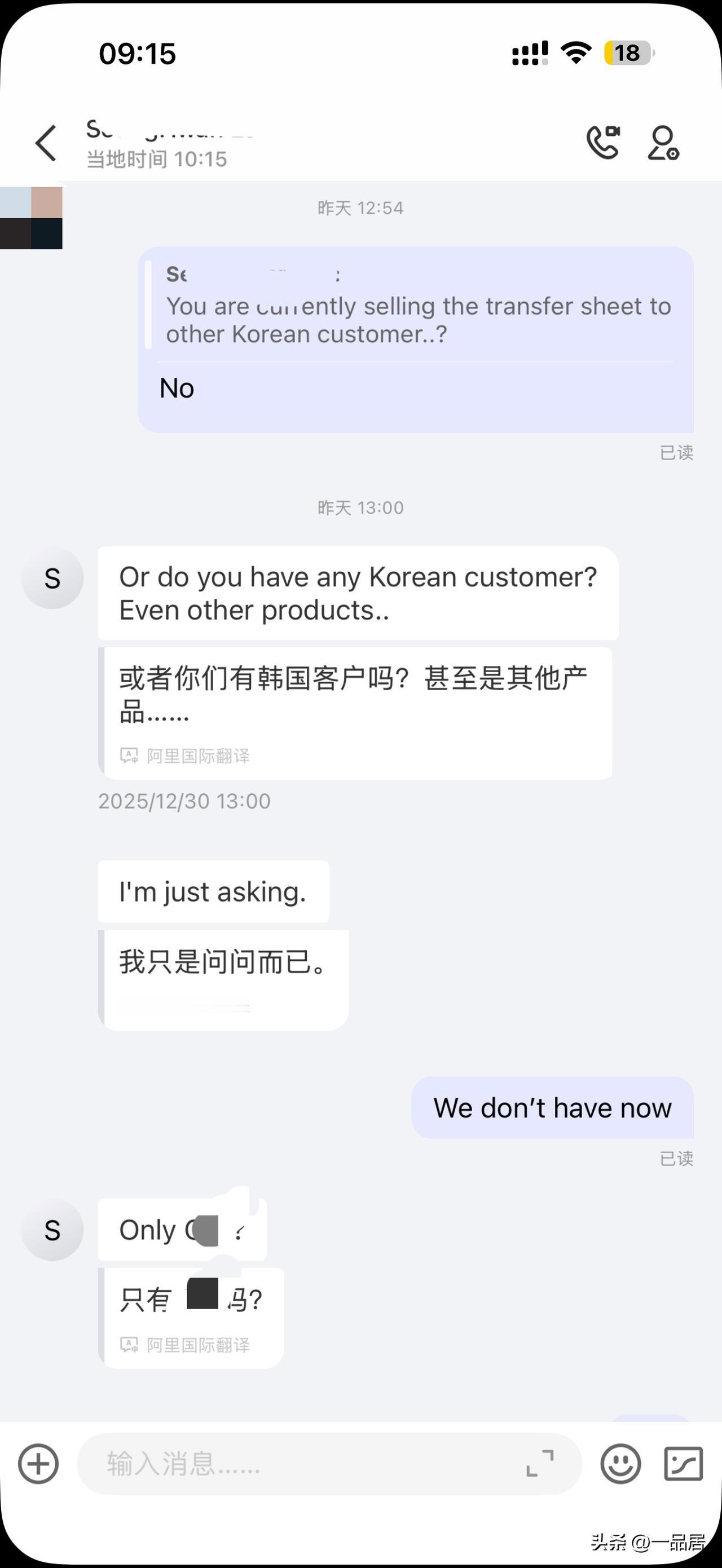Tap the picture icon to send an image
Screen dimensions: 722x1568
[x=683, y=1464]
